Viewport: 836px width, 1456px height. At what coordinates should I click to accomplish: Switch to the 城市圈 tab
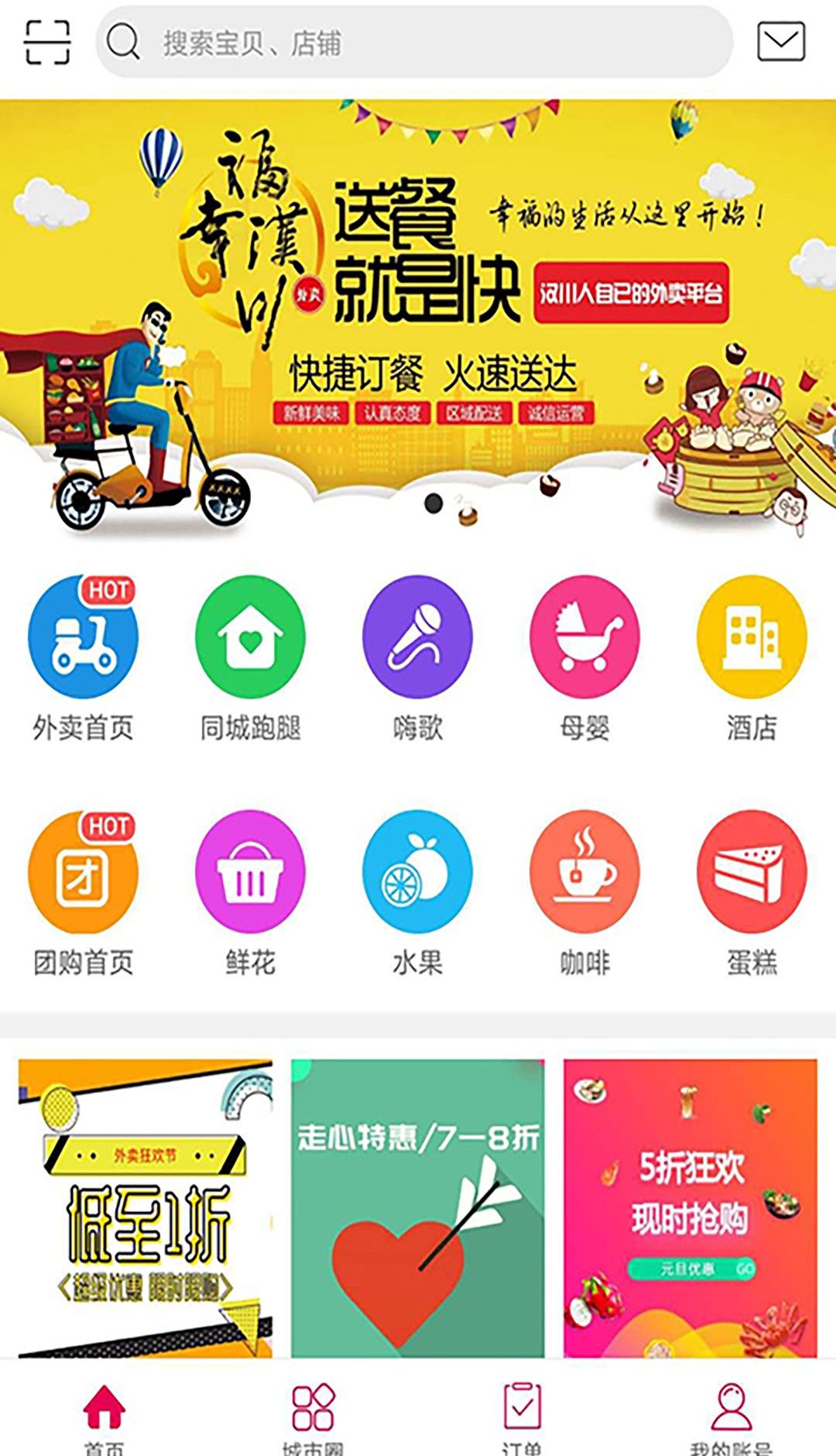pyautogui.click(x=313, y=1417)
